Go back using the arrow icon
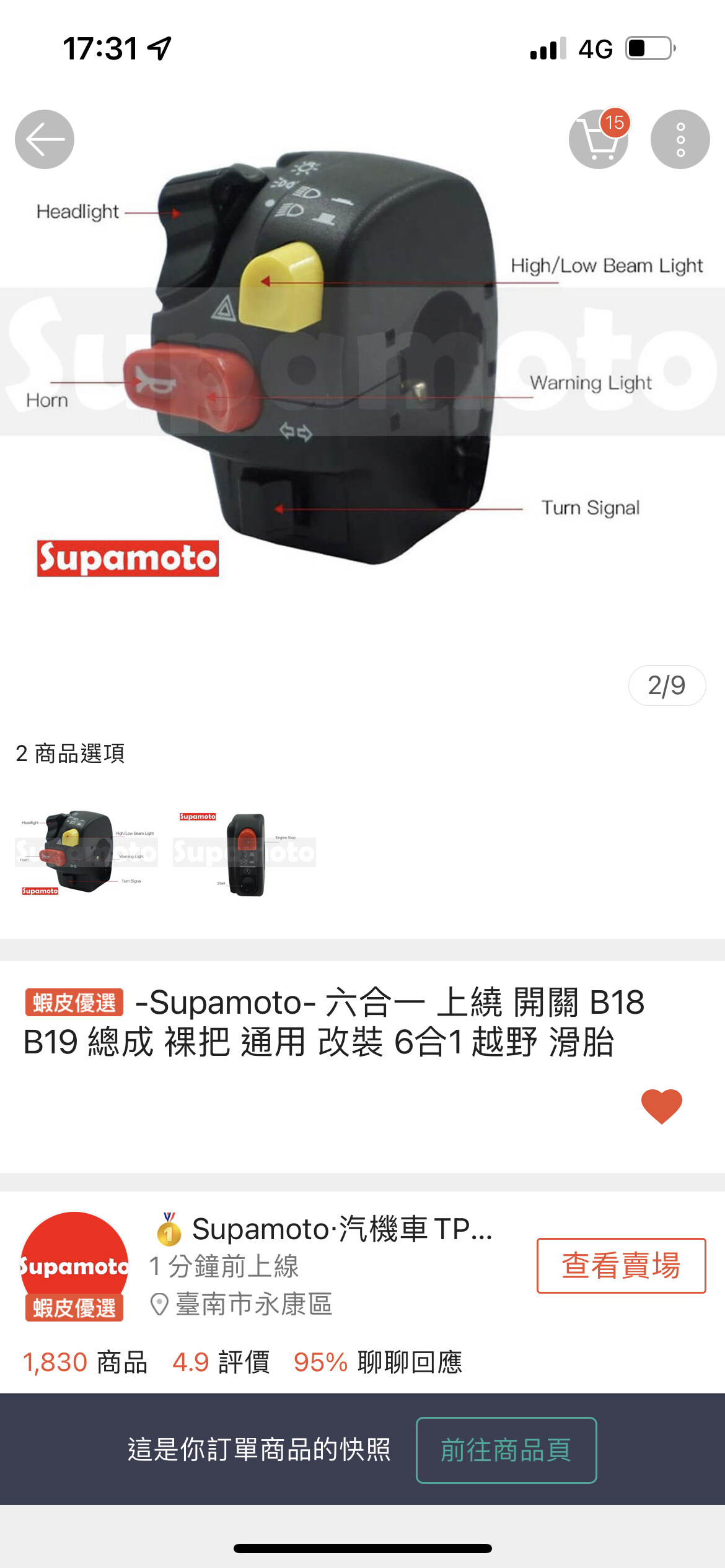 point(45,139)
